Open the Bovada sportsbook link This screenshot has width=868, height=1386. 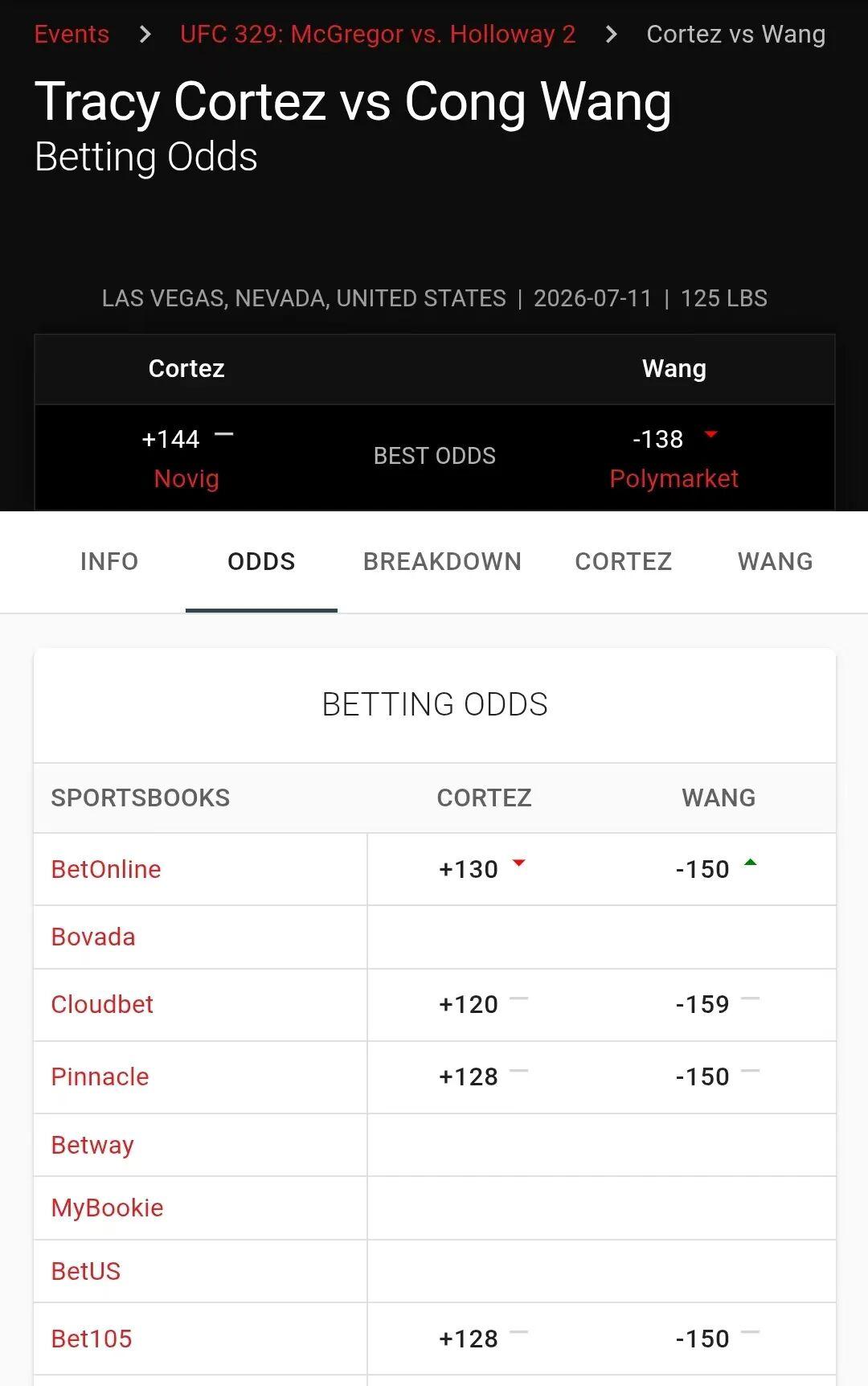pos(93,937)
